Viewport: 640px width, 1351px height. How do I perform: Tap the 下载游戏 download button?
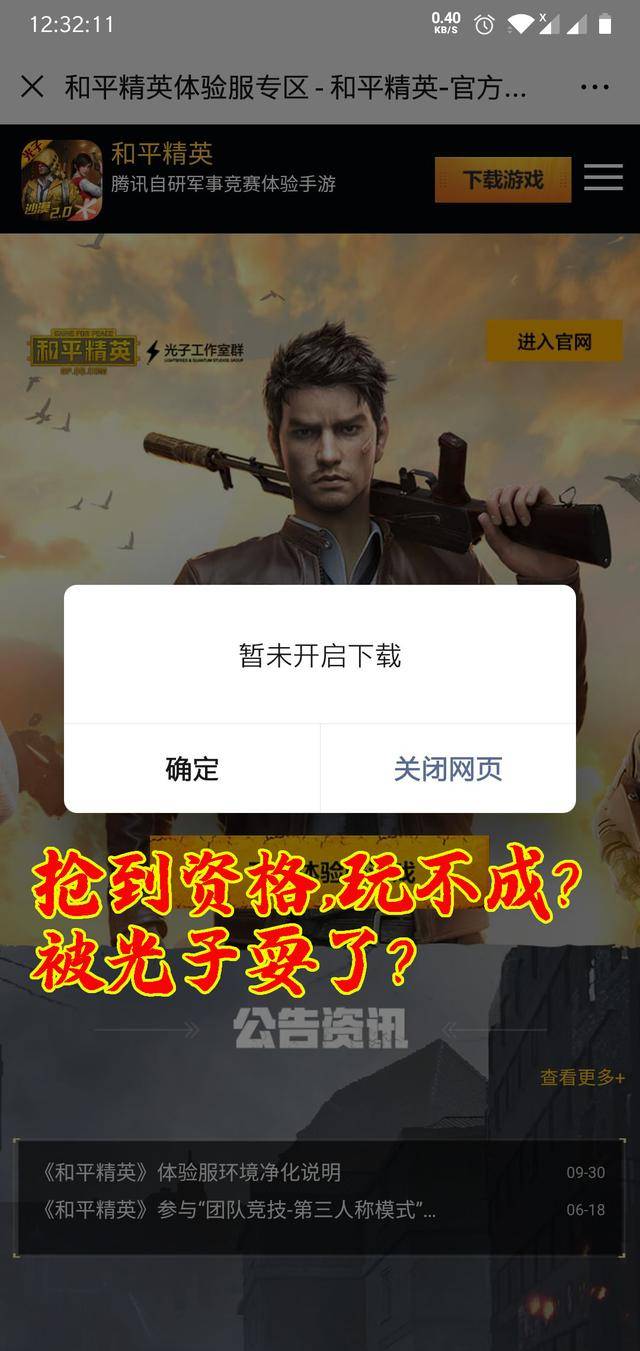point(503,180)
